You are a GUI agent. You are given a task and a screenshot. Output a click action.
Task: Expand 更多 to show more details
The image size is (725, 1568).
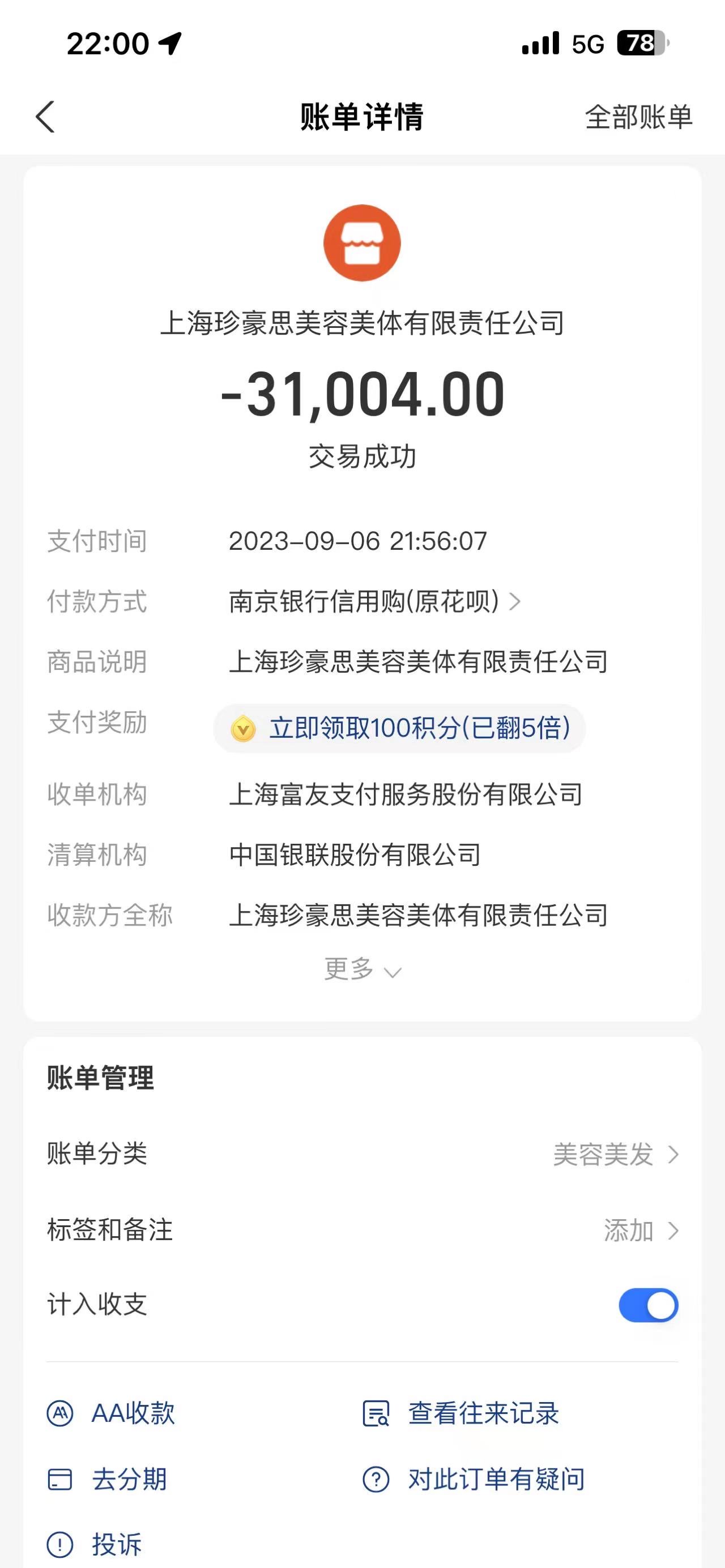[x=362, y=969]
